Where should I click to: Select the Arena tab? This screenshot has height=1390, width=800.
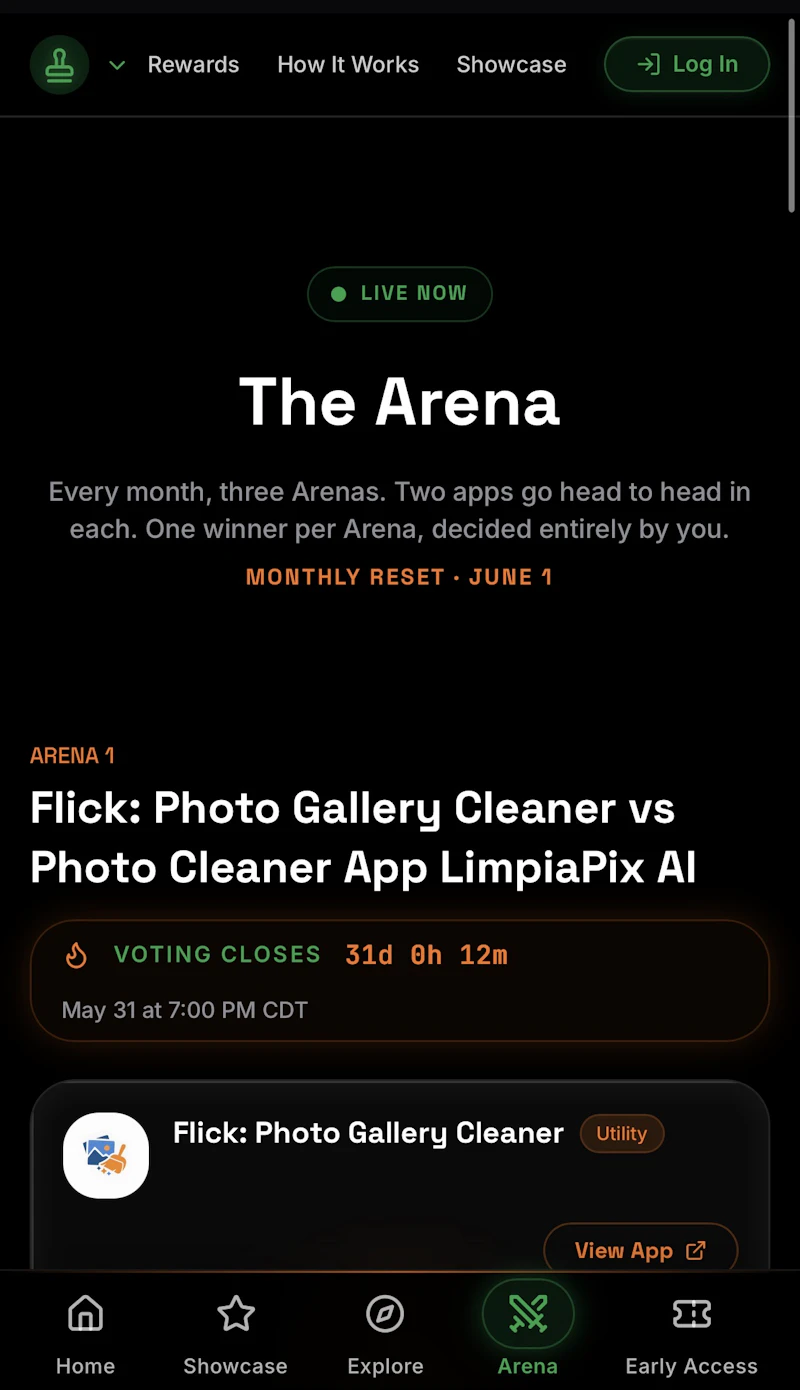(528, 1335)
